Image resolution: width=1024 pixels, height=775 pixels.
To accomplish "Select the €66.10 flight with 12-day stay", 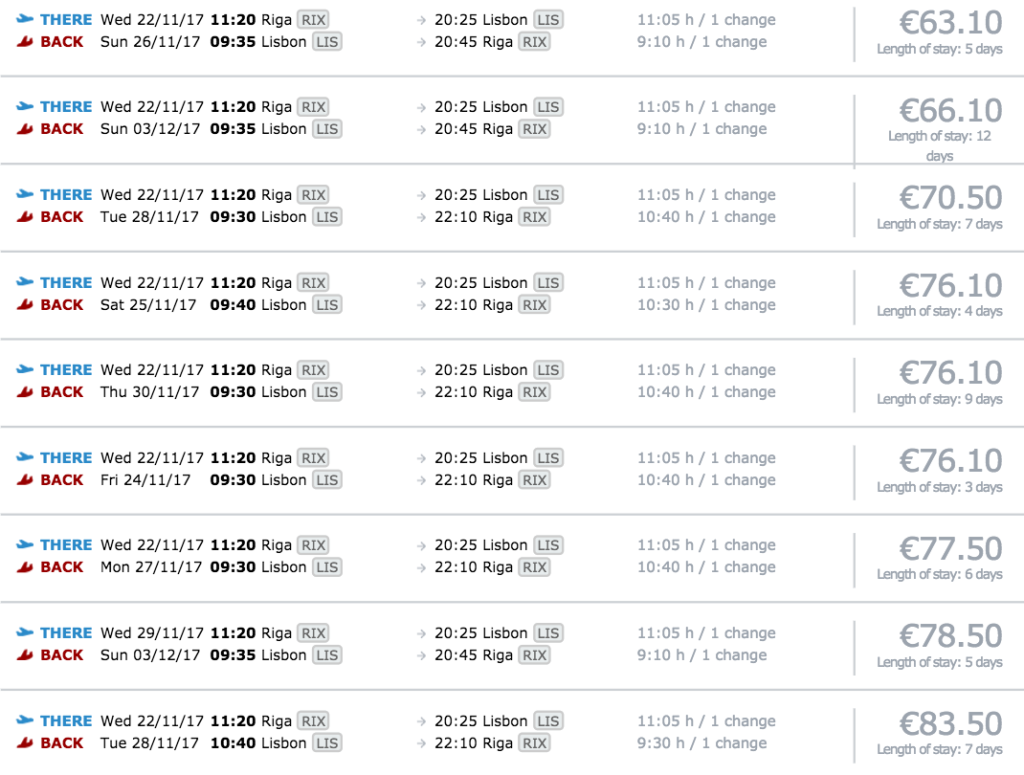I will (x=949, y=110).
